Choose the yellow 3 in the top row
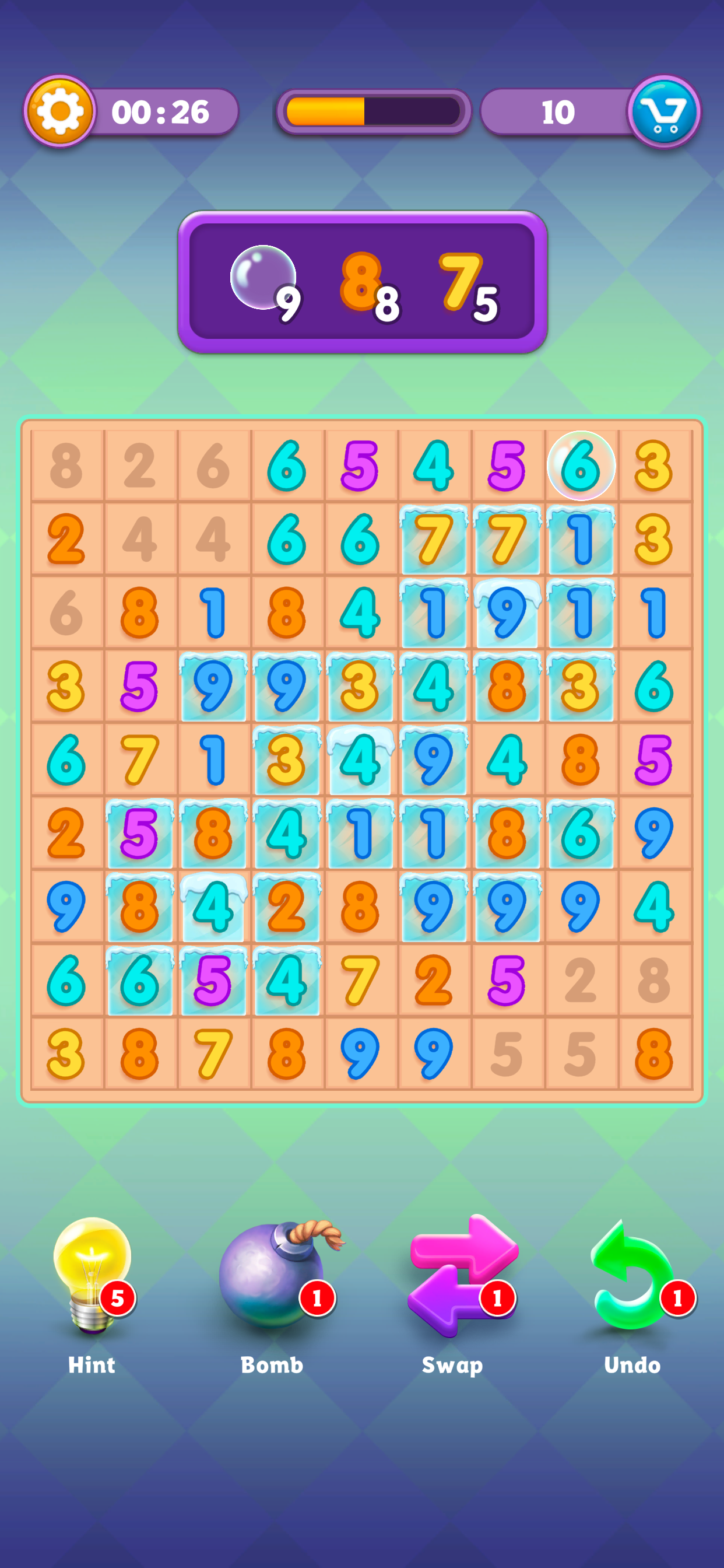Image resolution: width=724 pixels, height=1568 pixels. coord(654,466)
